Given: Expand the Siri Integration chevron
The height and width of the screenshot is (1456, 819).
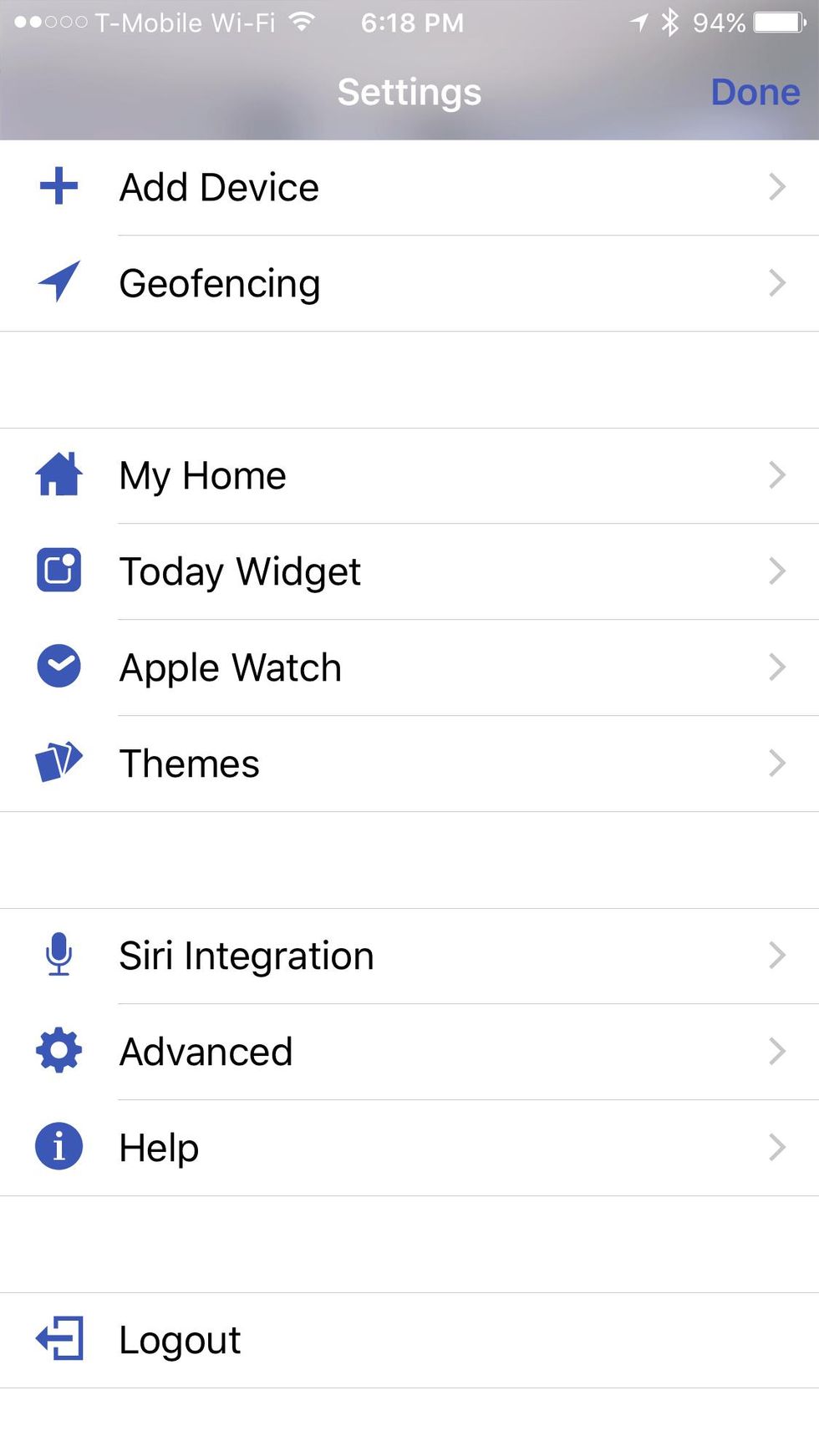Looking at the screenshot, I should click(777, 955).
